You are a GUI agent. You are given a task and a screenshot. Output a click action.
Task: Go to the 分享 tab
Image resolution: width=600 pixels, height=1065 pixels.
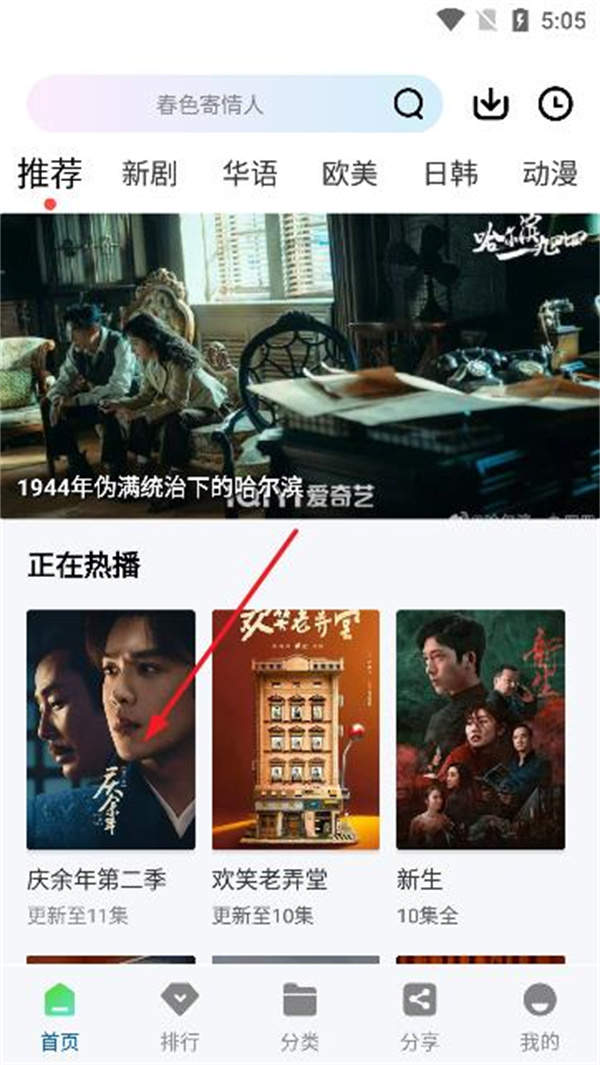(419, 1015)
